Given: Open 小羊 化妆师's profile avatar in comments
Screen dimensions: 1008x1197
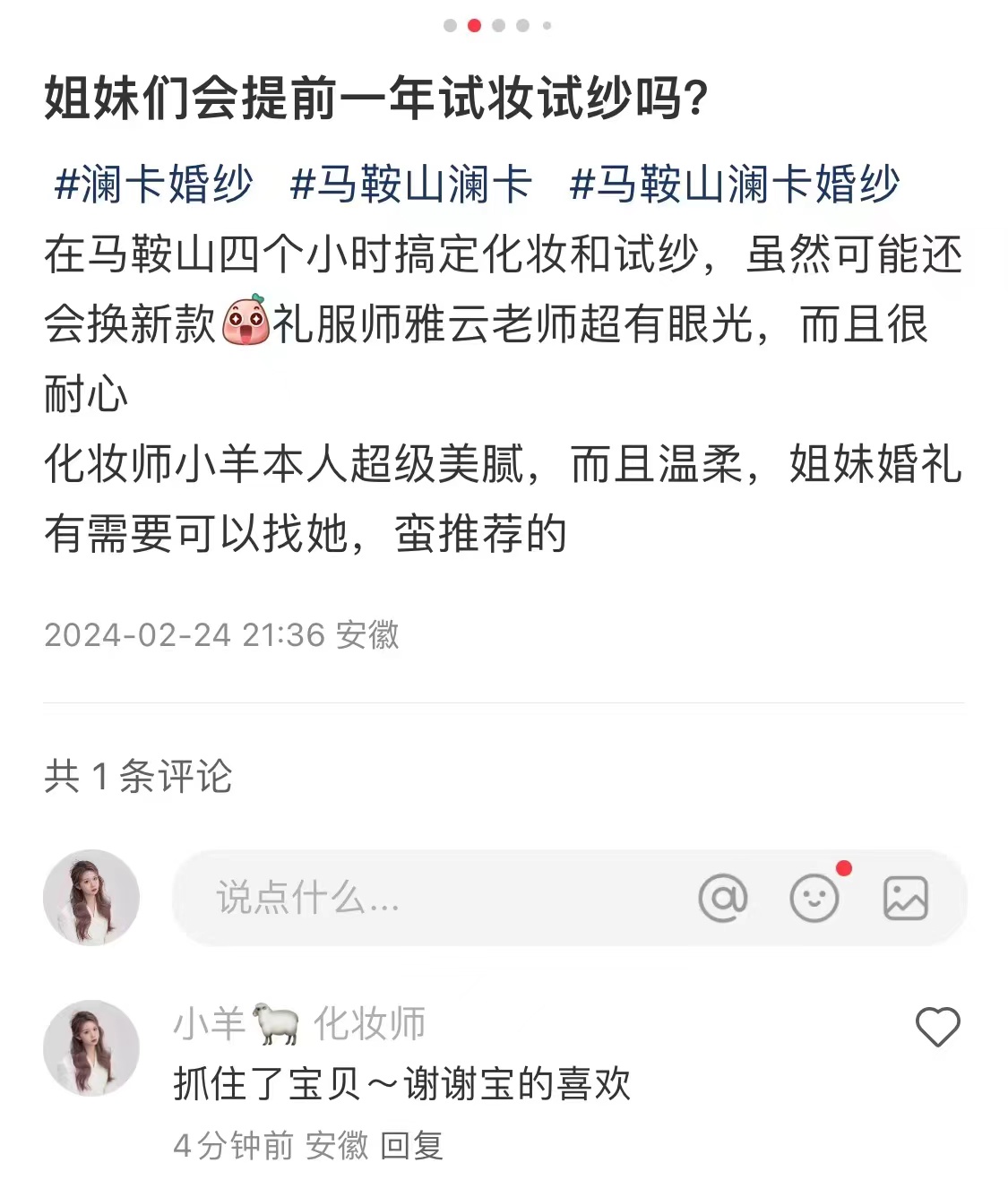Looking at the screenshot, I should click(91, 1047).
